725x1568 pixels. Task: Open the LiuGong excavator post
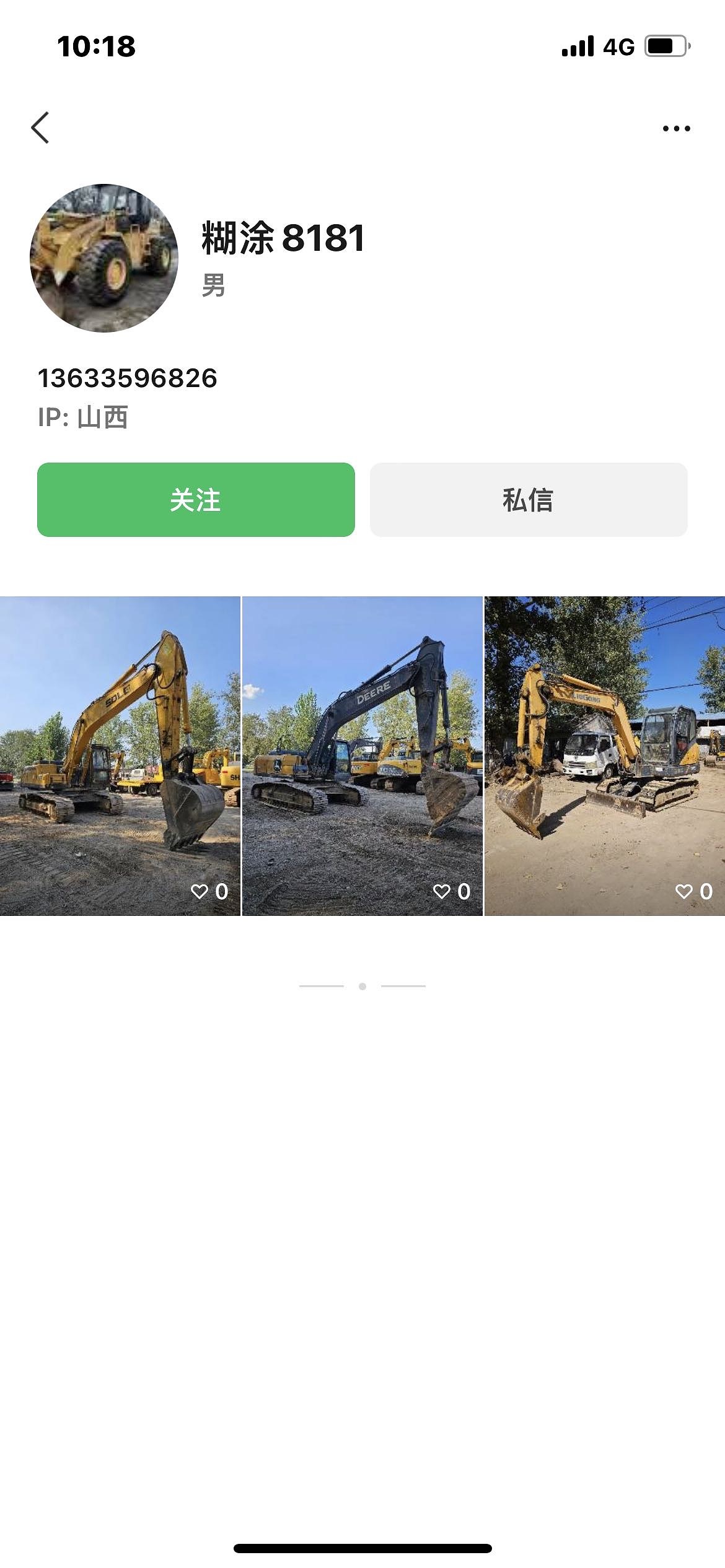pyautogui.click(x=604, y=756)
